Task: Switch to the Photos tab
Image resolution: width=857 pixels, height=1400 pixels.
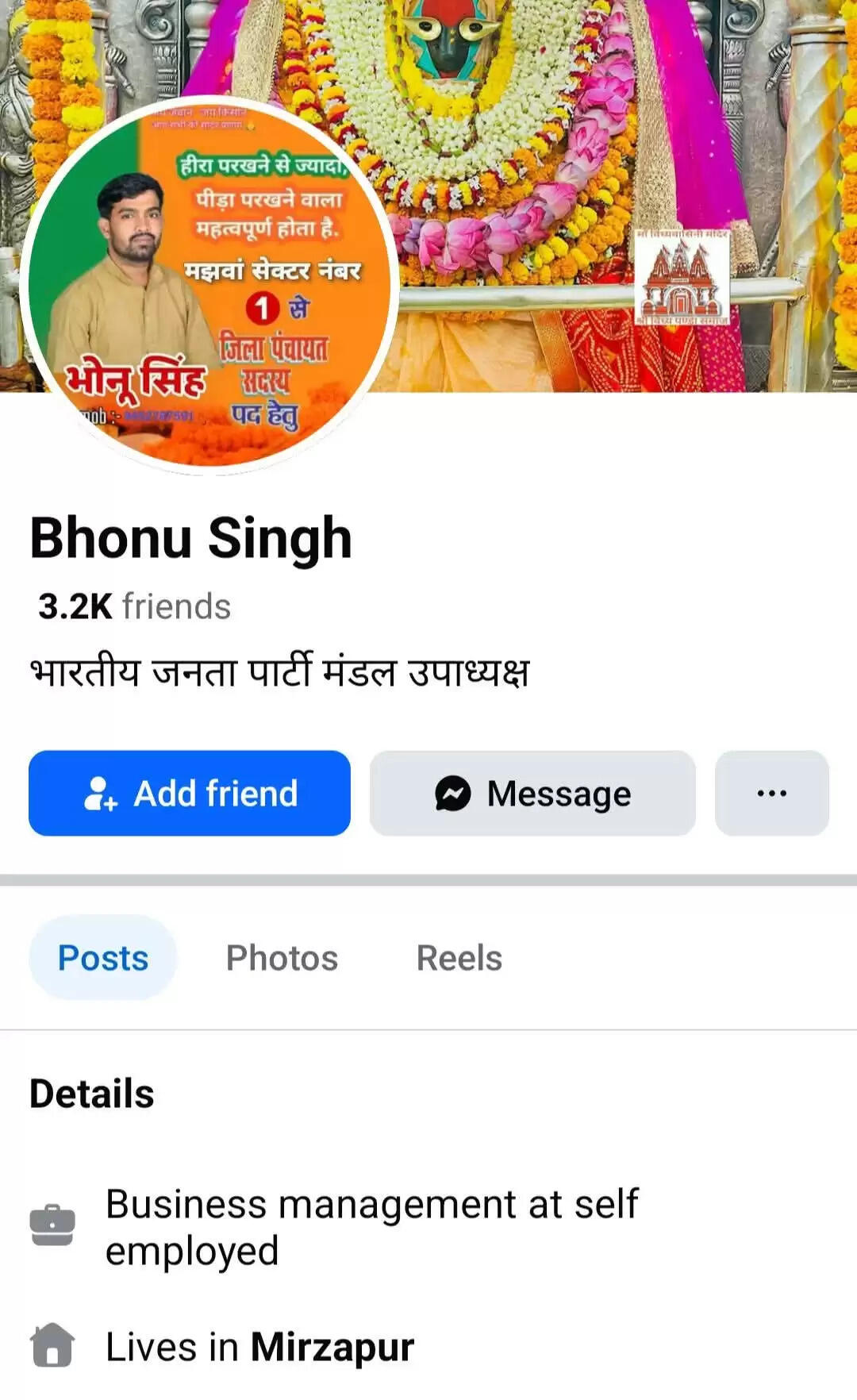Action: point(281,958)
